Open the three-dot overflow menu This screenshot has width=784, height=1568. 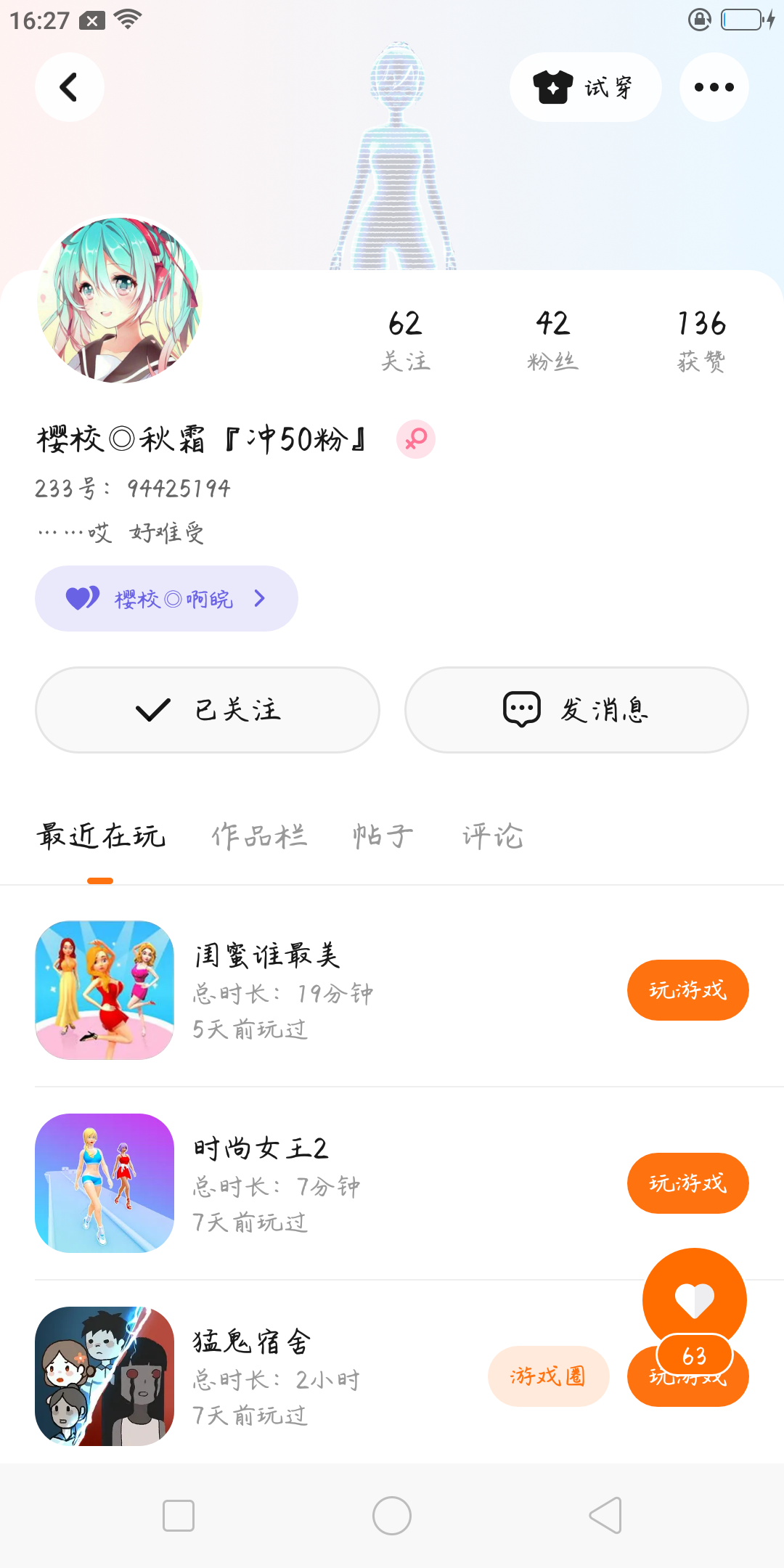point(714,87)
